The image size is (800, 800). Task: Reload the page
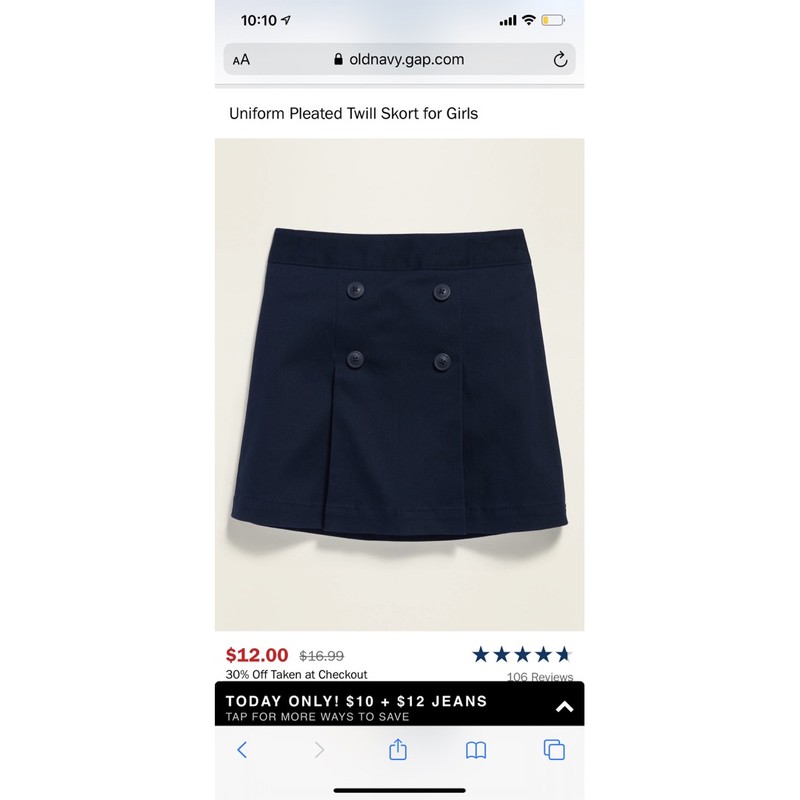coord(560,60)
